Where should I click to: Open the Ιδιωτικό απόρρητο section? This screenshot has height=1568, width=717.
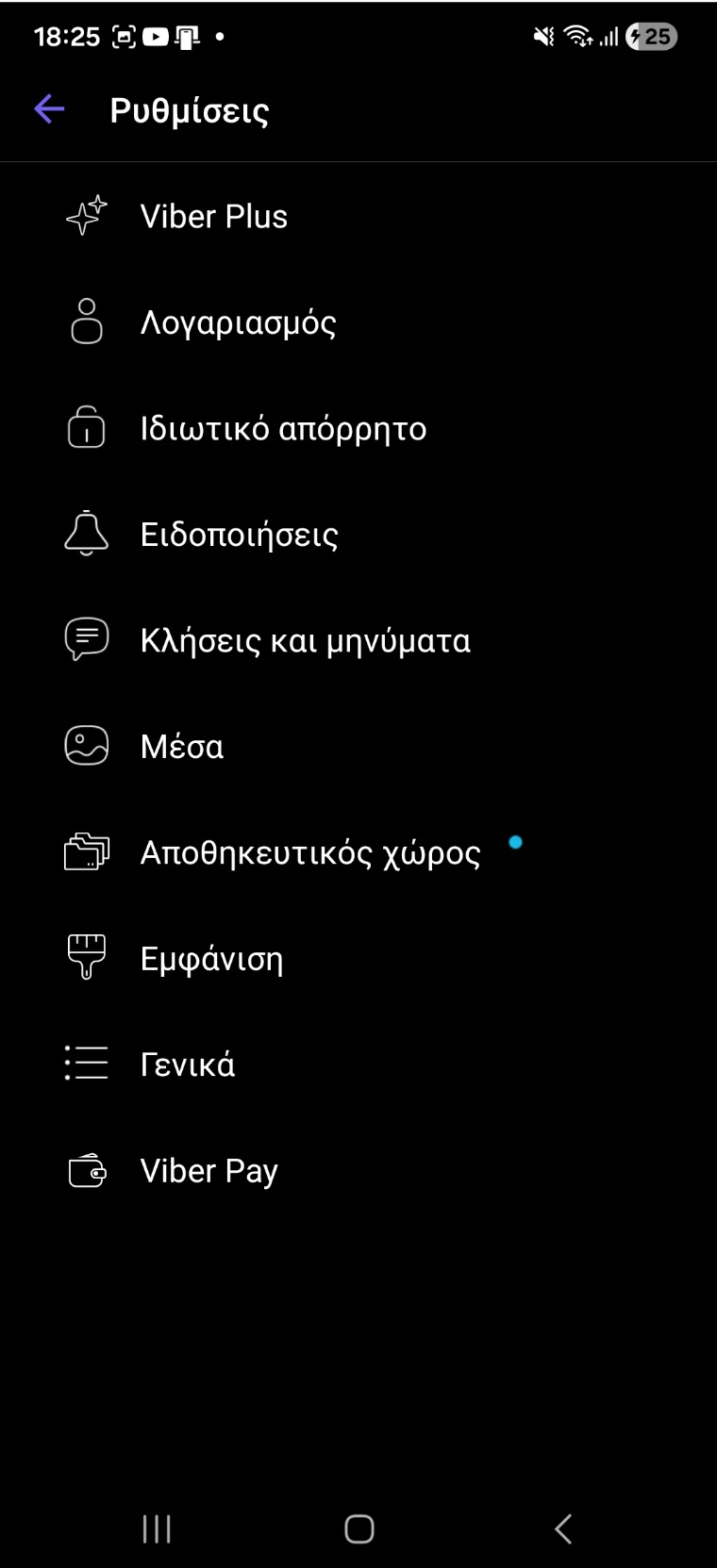(x=283, y=427)
